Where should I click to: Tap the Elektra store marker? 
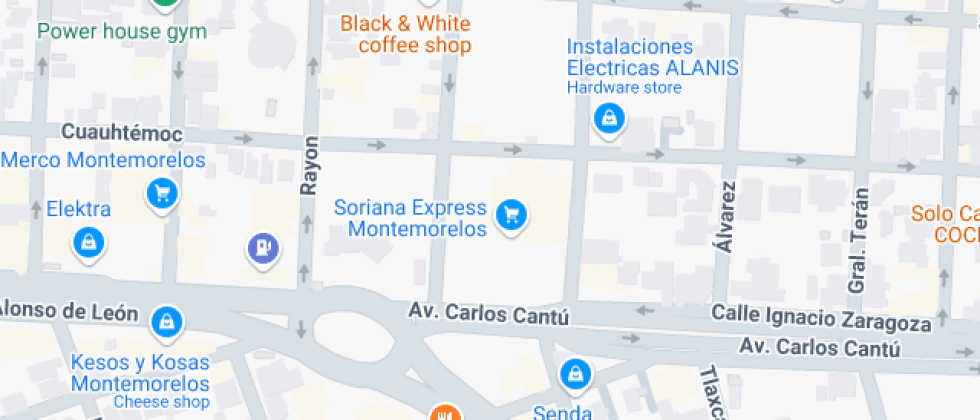tap(89, 243)
